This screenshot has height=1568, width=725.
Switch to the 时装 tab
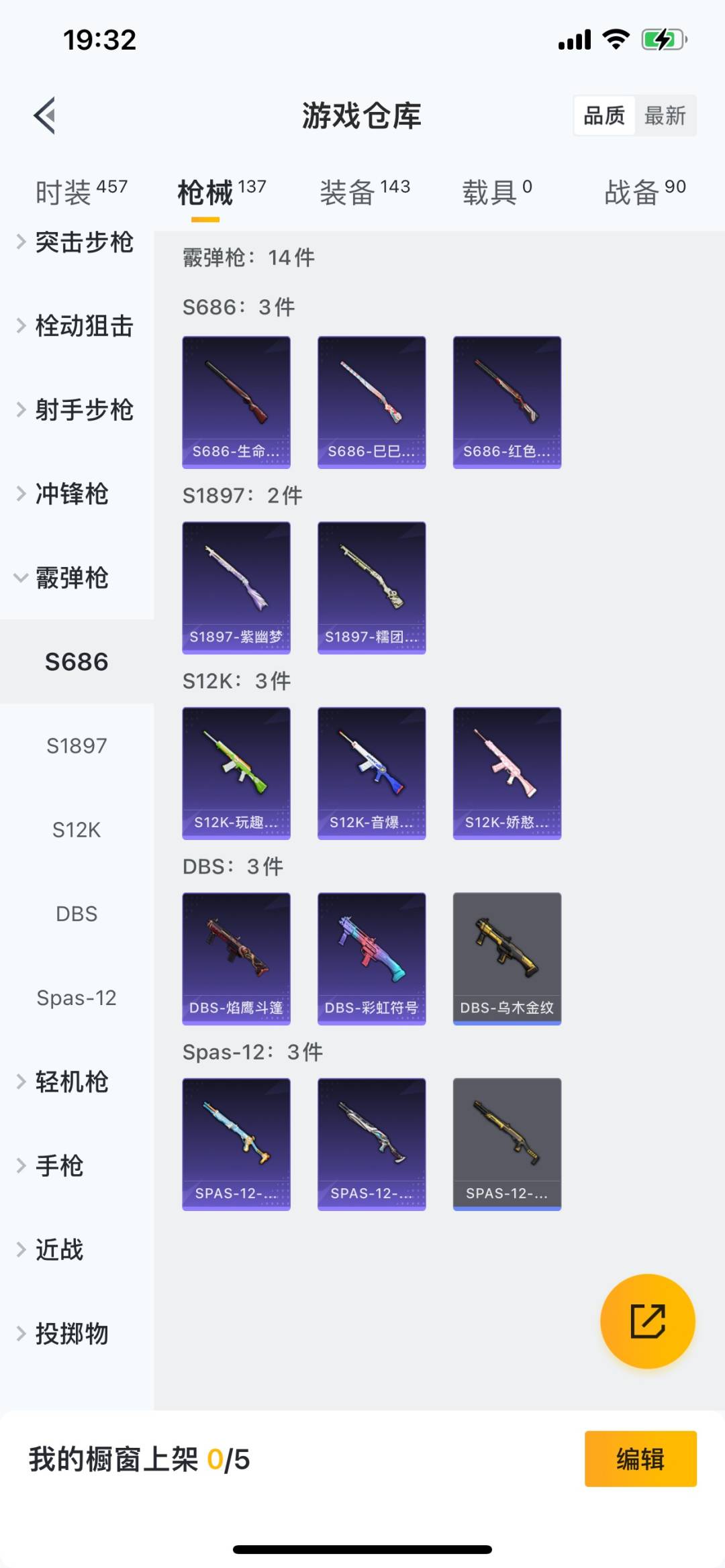[81, 193]
